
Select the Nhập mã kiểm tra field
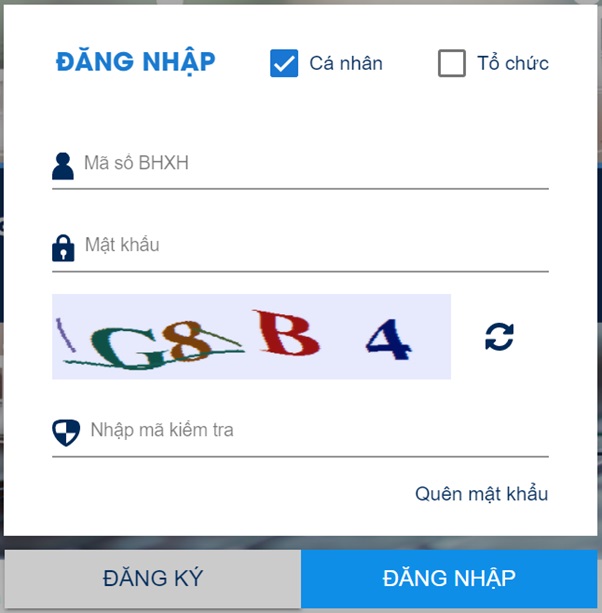(310, 431)
